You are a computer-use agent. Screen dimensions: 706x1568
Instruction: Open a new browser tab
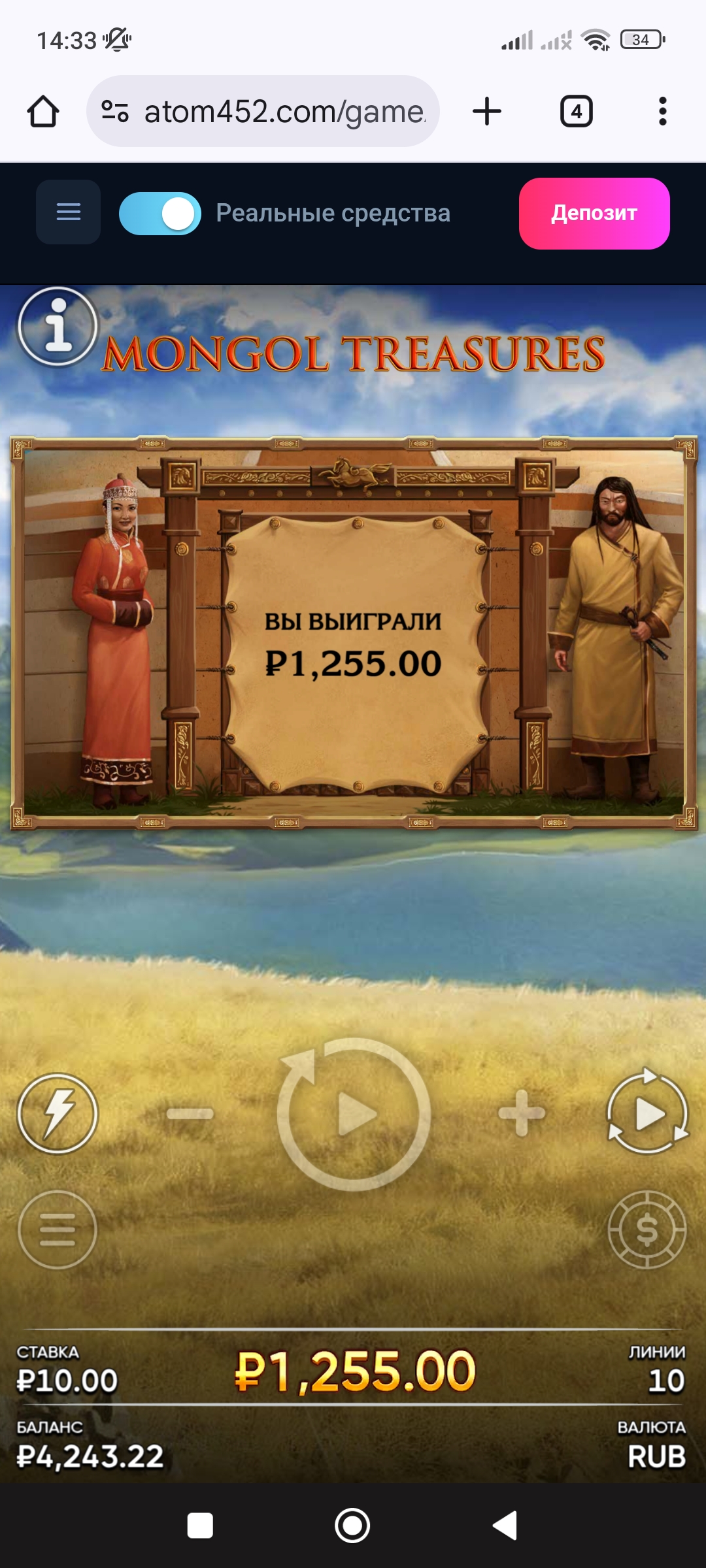coord(487,112)
